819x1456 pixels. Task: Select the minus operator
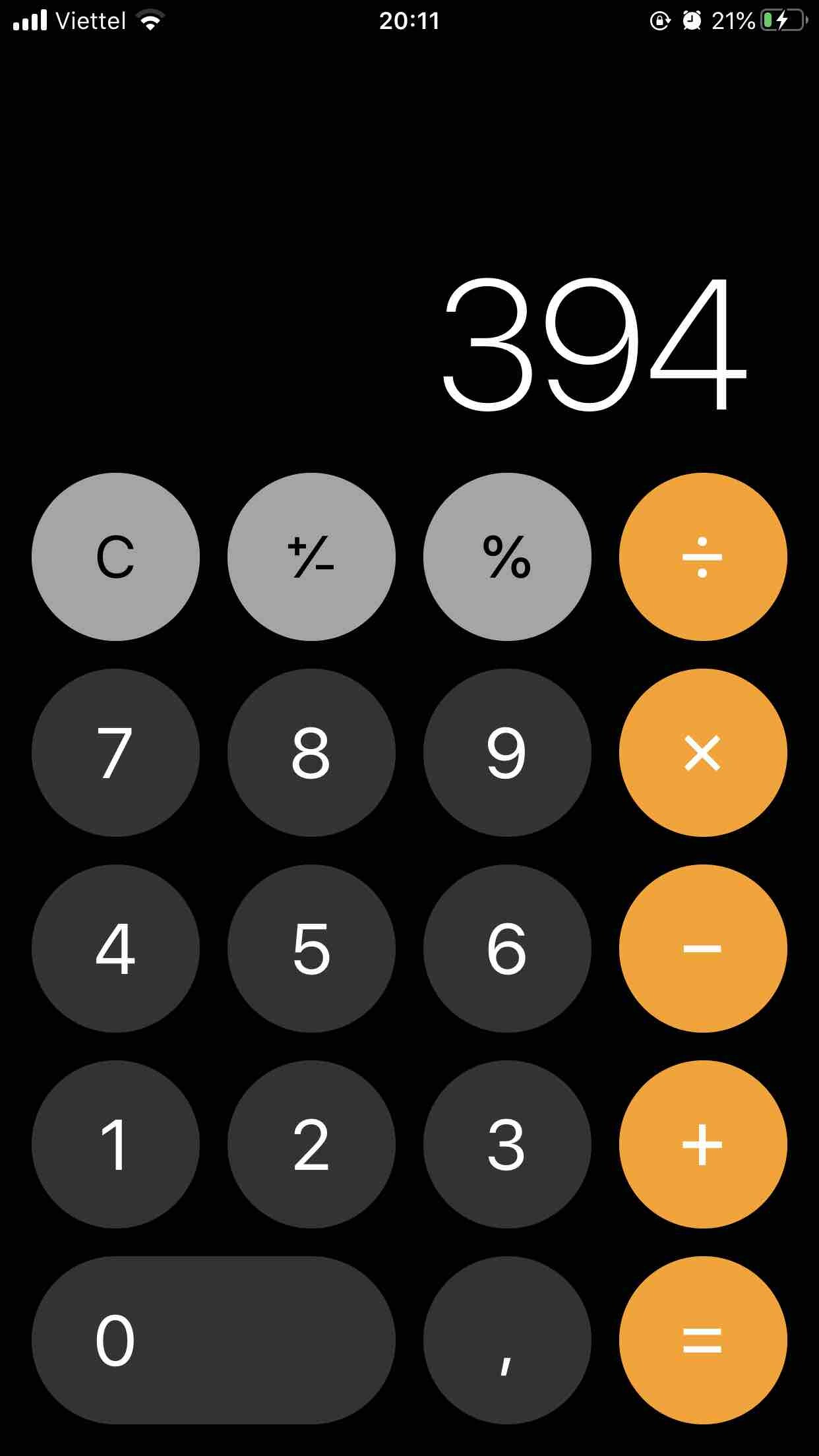point(703,948)
